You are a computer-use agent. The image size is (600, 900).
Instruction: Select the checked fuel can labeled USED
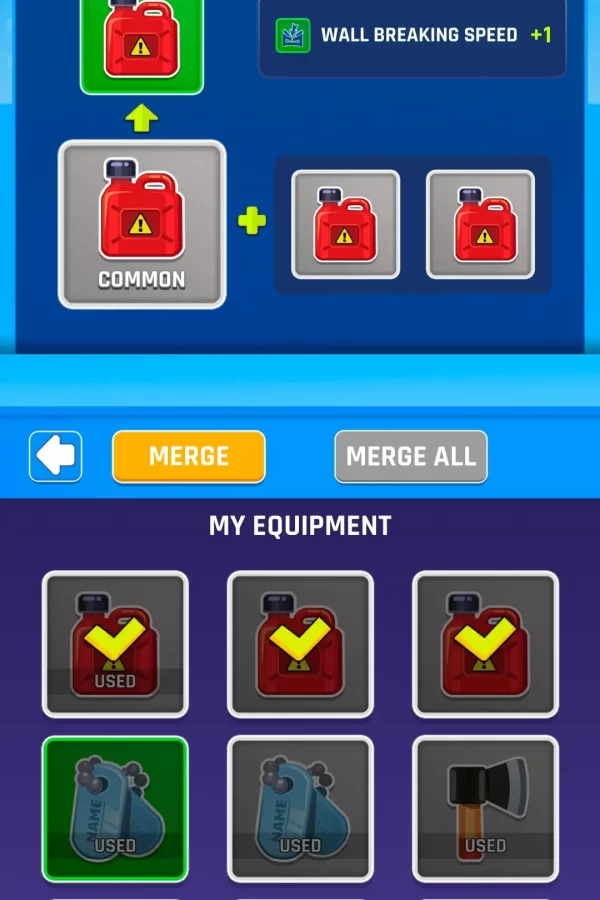[115, 644]
